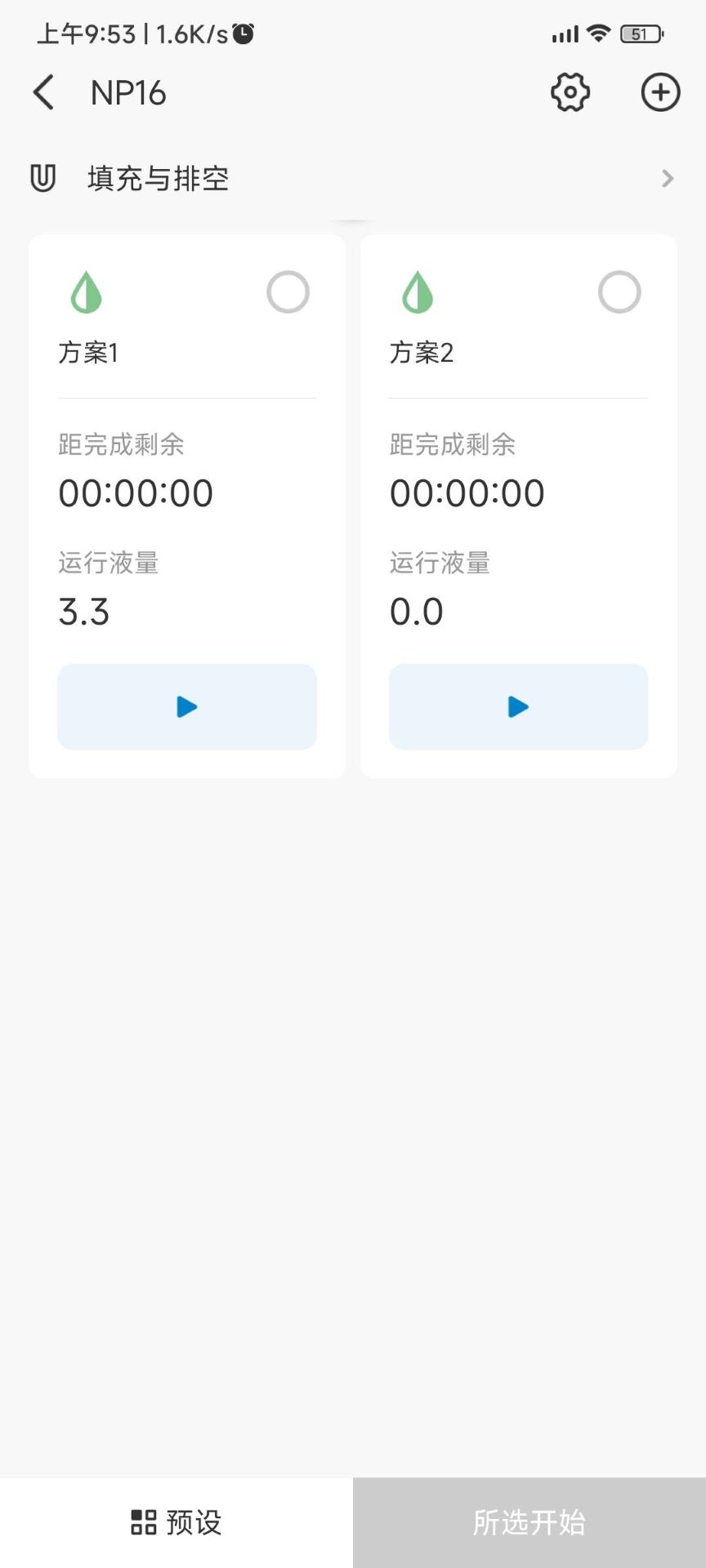This screenshot has width=706, height=1568.
Task: Tap the plus icon to add a new plan
Action: [659, 92]
